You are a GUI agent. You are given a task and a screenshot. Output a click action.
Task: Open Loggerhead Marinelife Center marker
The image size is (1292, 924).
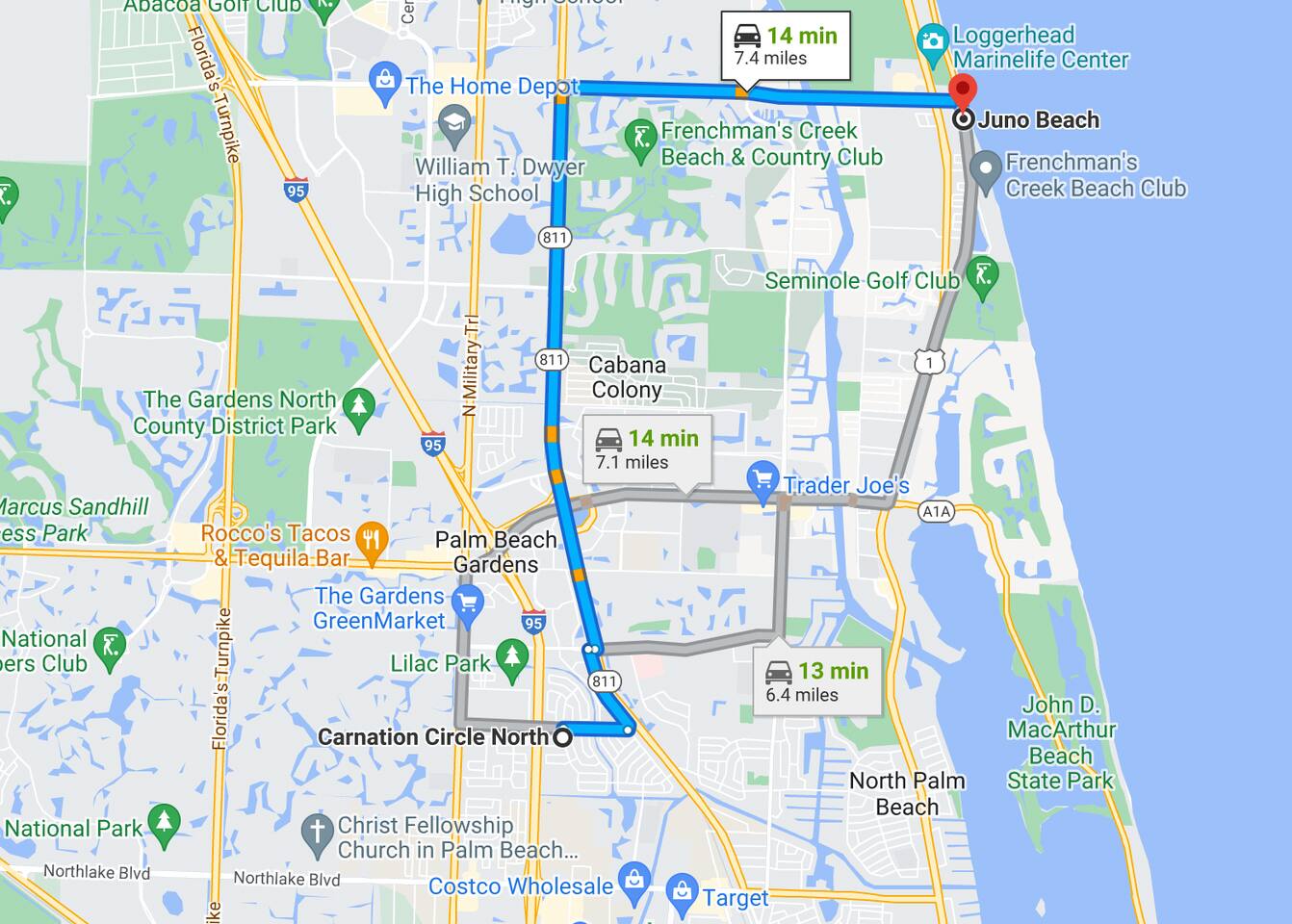(x=931, y=40)
